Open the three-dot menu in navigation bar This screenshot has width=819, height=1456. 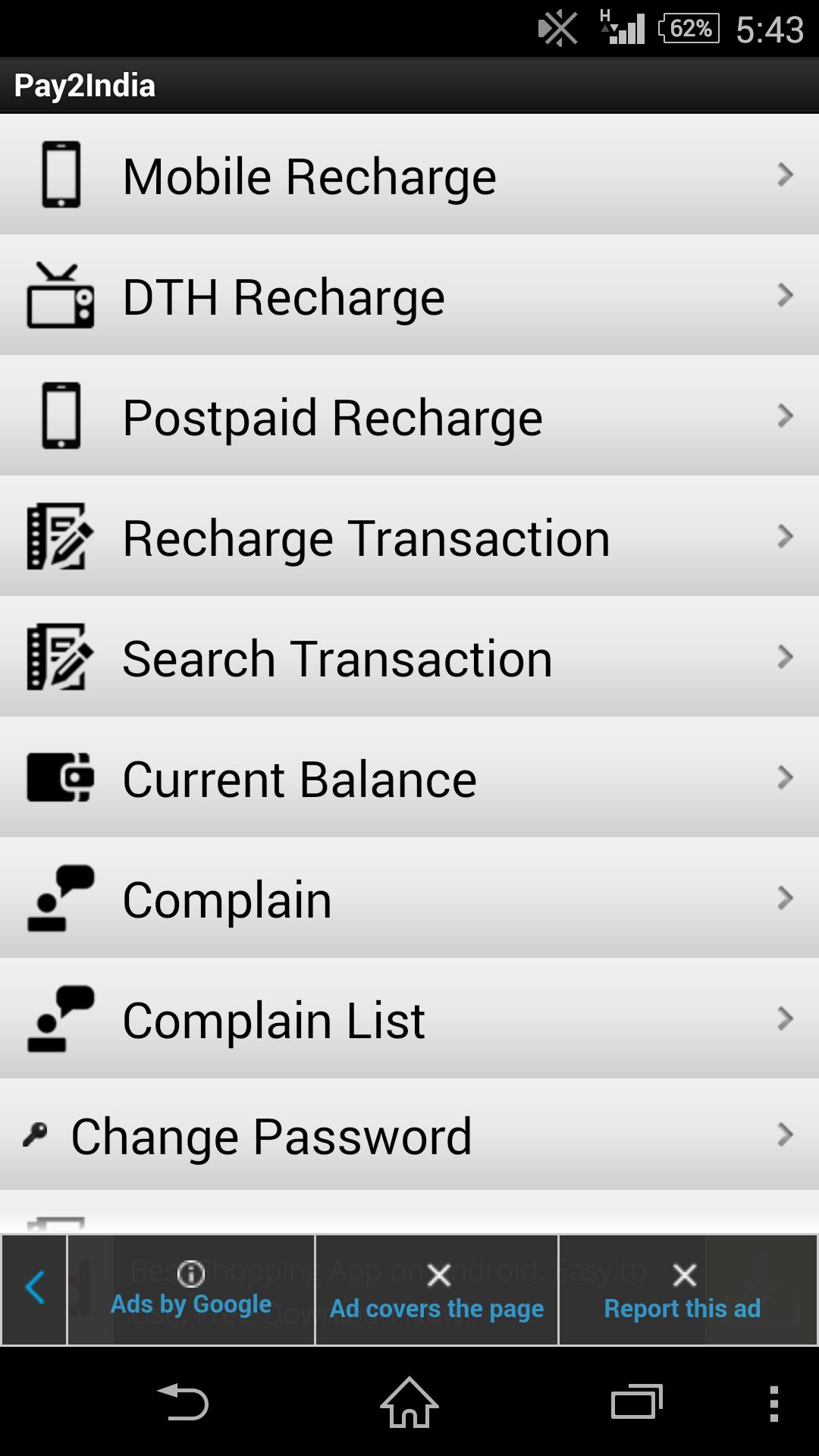click(x=773, y=1403)
